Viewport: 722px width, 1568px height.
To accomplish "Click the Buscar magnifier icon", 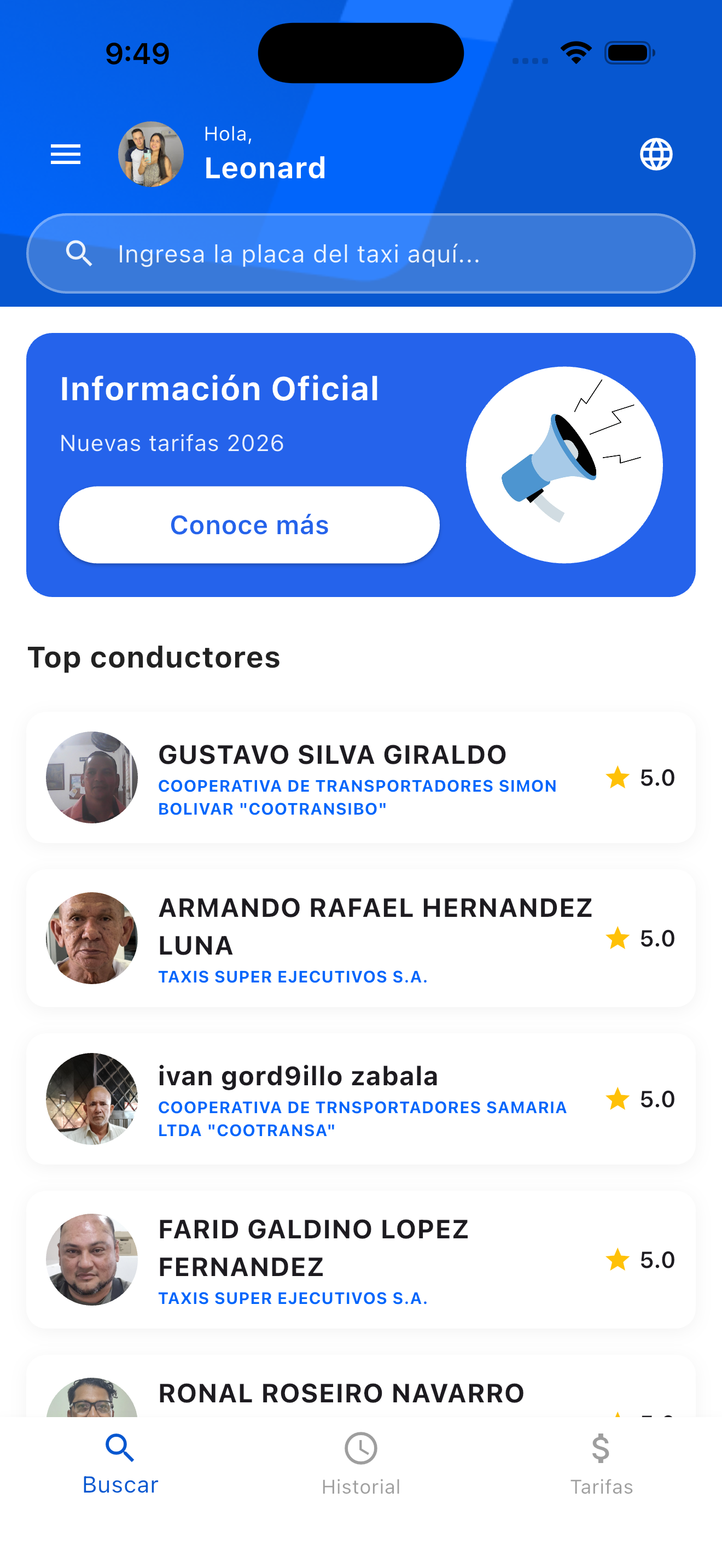I will pyautogui.click(x=120, y=1447).
